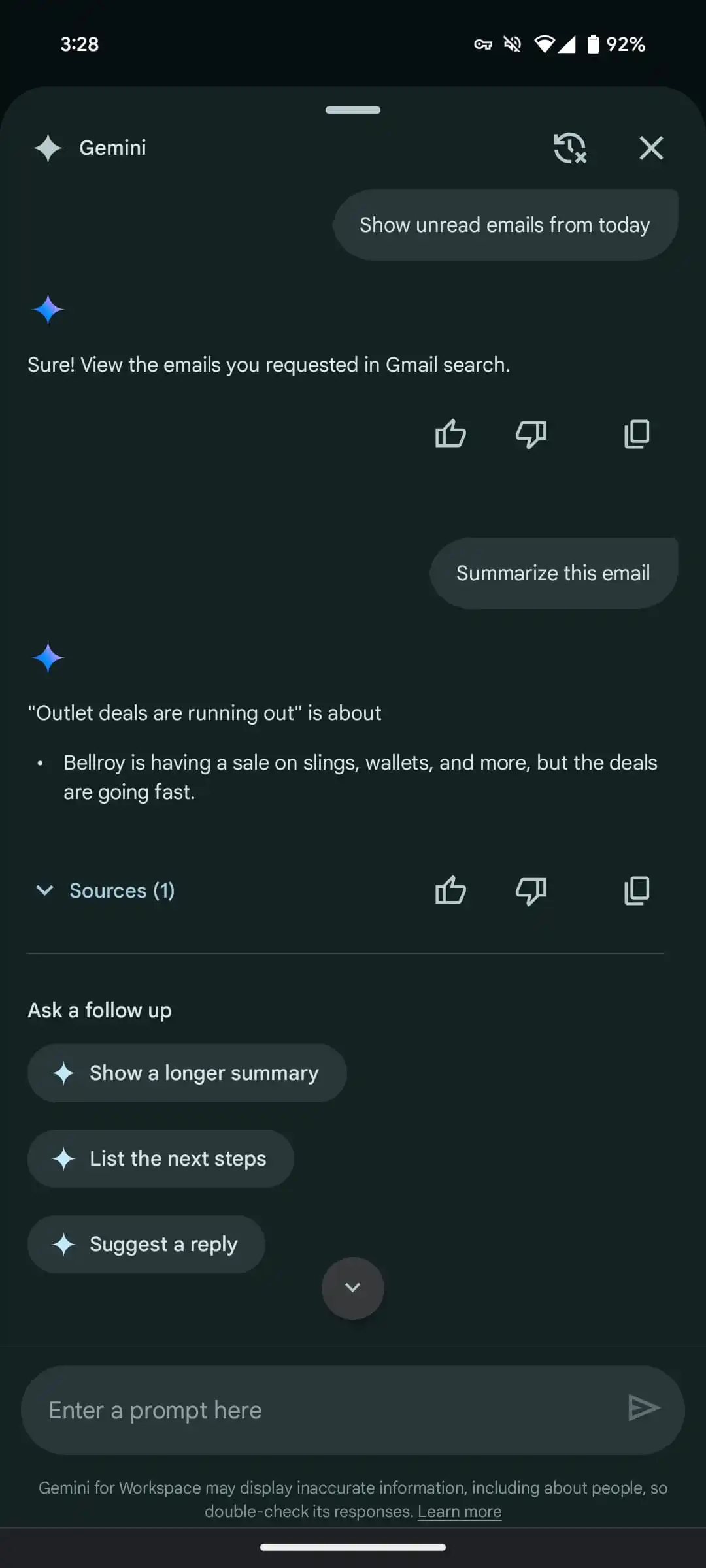
Task: Open the Learn more link
Action: click(x=460, y=1511)
